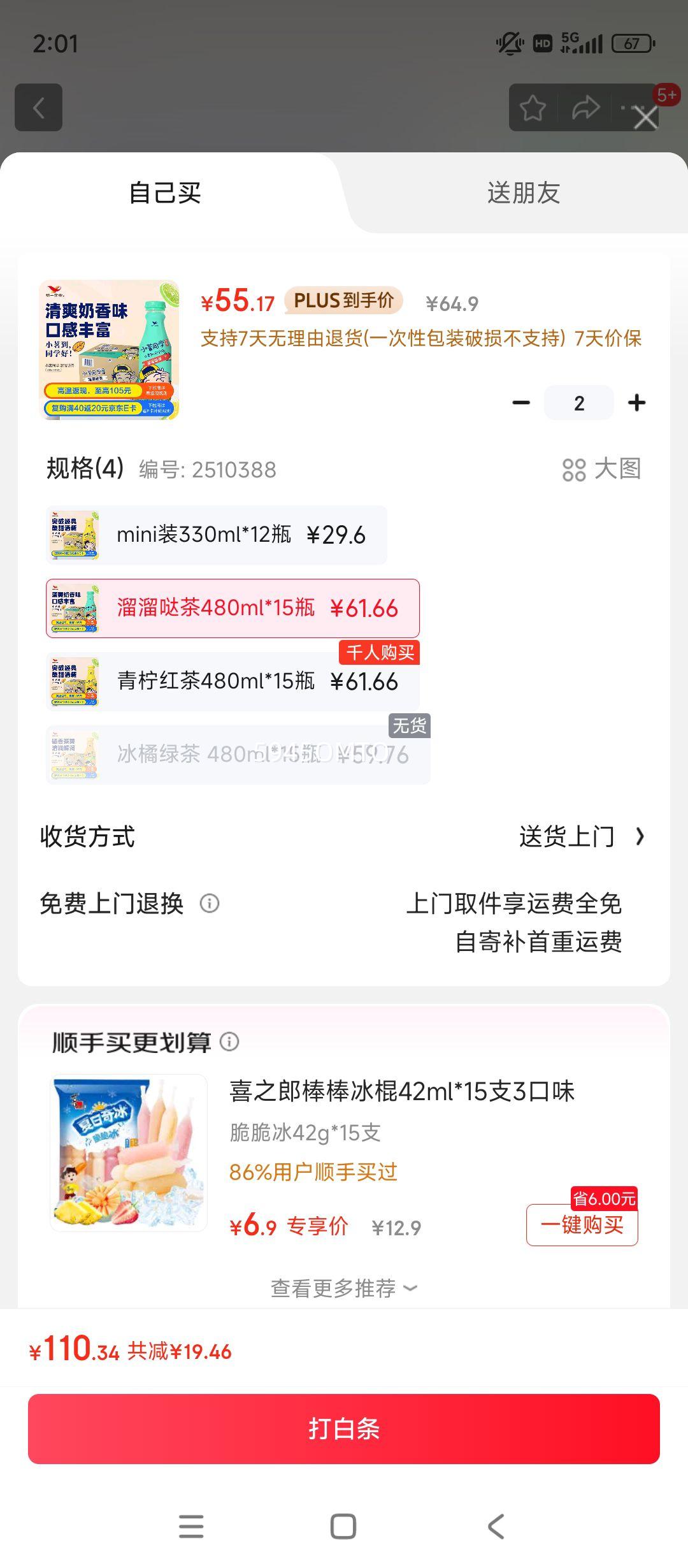The width and height of the screenshot is (688, 1568).
Task: Go back with the system back button
Action: tap(496, 1527)
